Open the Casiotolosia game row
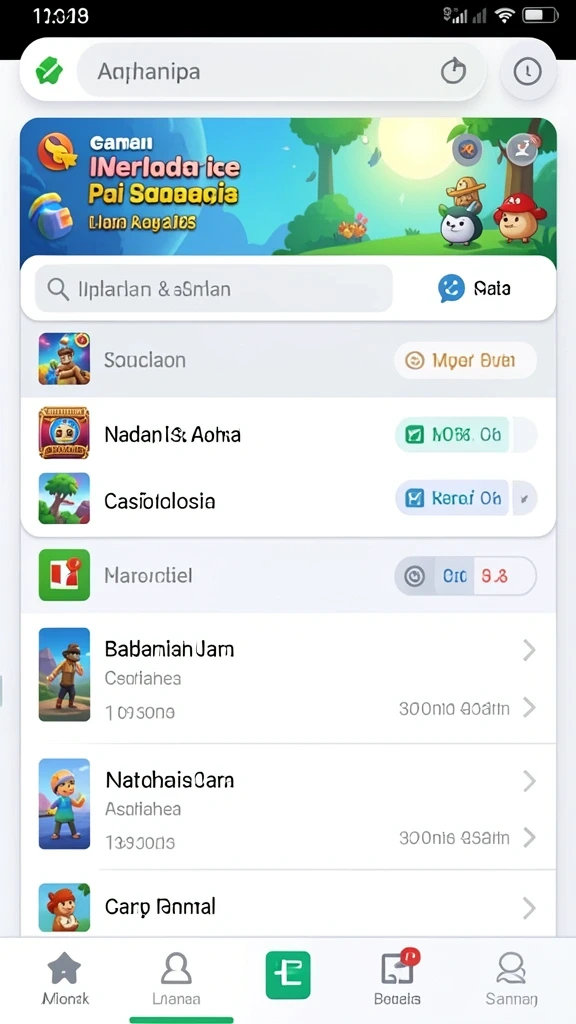The image size is (576, 1024). coord(288,500)
